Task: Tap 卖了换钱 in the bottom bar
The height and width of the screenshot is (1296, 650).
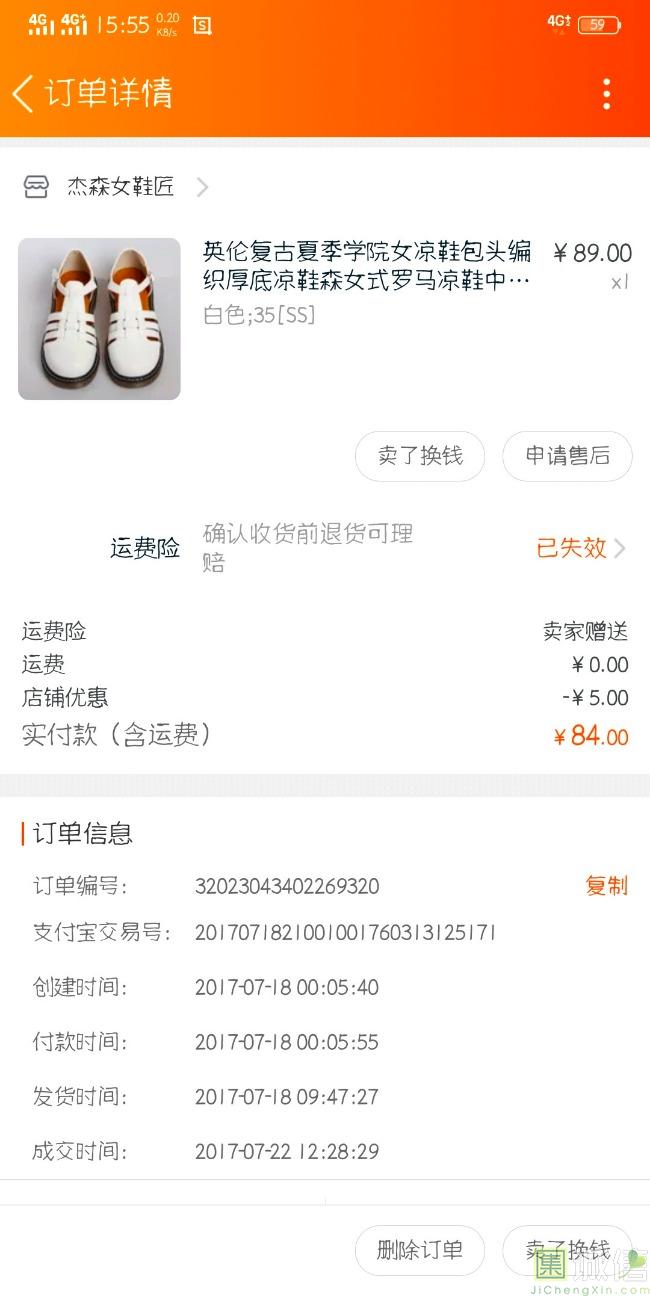Action: pos(567,1250)
